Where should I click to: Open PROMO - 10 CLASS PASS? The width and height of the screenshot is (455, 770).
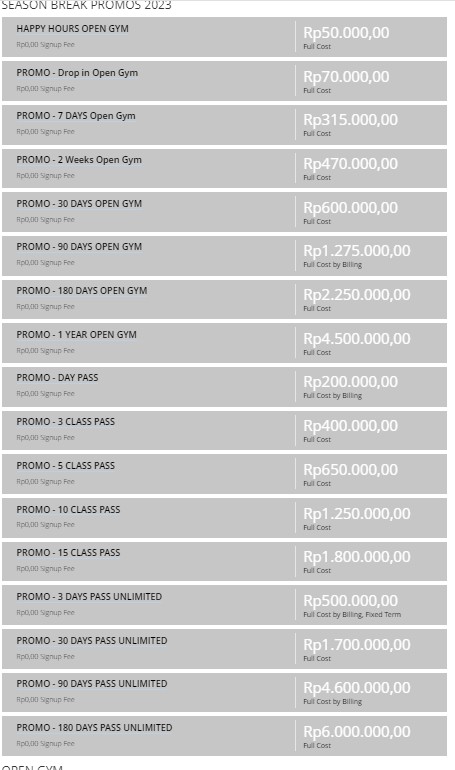tap(224, 518)
